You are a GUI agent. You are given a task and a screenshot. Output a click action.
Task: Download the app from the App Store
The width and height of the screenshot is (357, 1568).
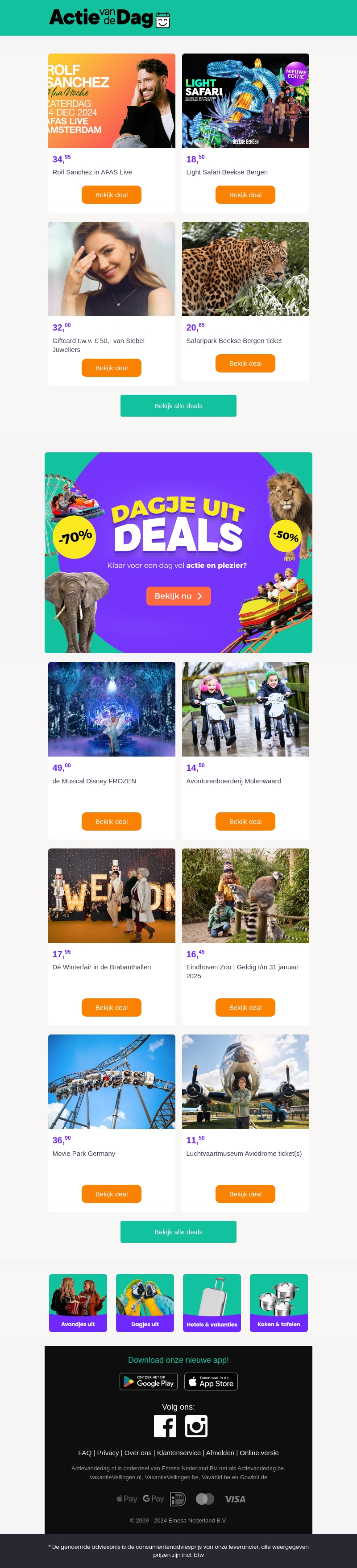[211, 1382]
